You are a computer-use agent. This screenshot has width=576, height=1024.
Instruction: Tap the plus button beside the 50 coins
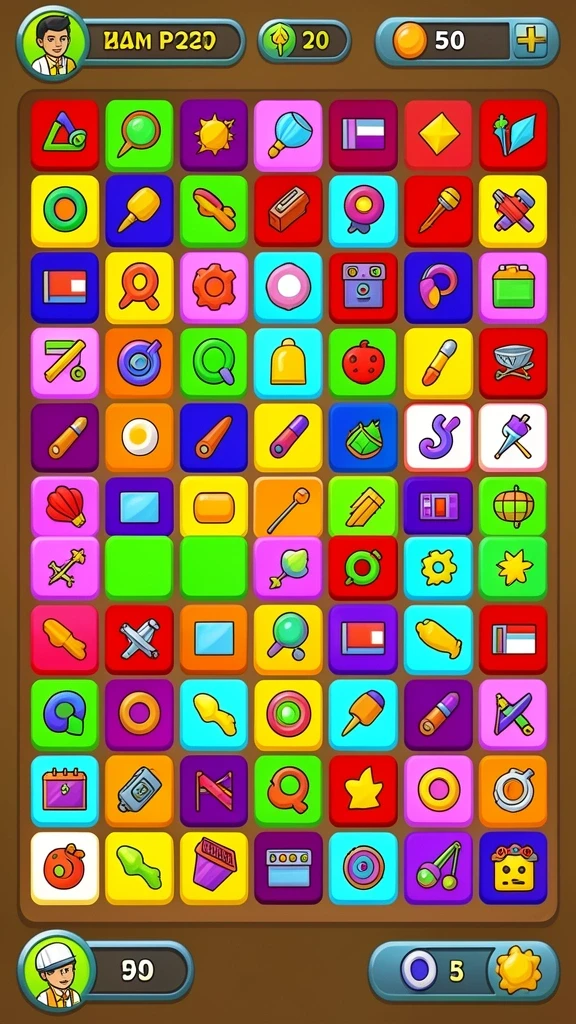531,42
